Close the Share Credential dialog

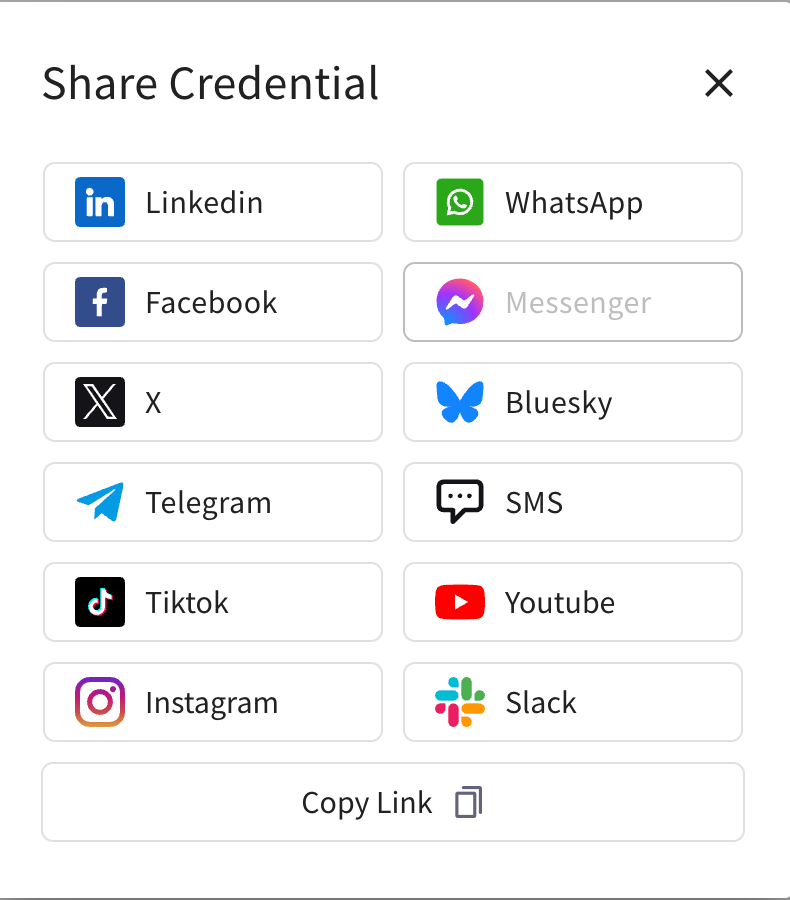pos(719,84)
